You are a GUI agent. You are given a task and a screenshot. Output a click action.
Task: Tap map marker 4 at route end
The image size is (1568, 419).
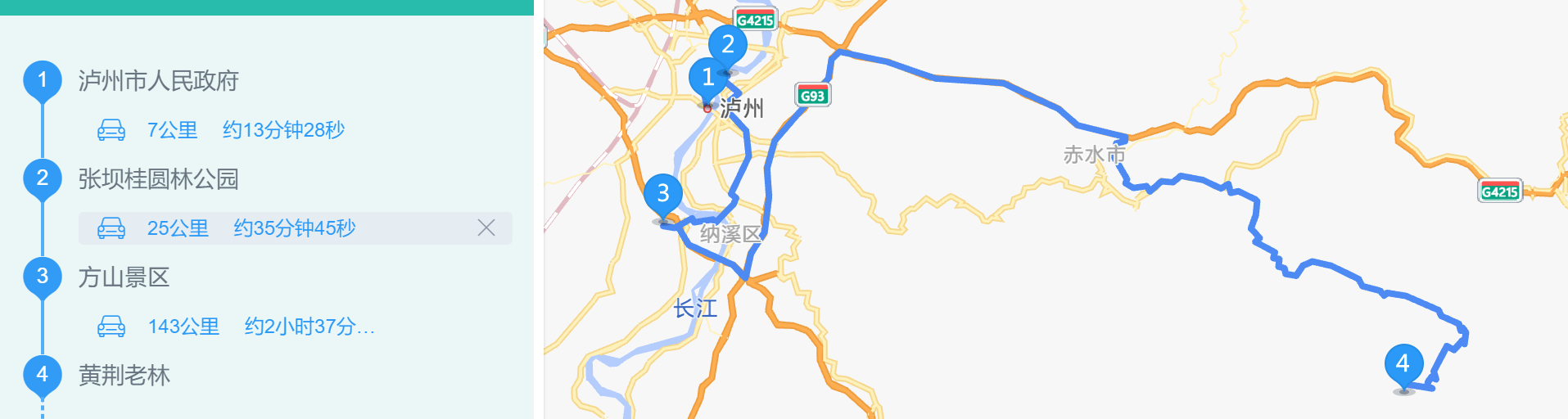(x=1403, y=363)
